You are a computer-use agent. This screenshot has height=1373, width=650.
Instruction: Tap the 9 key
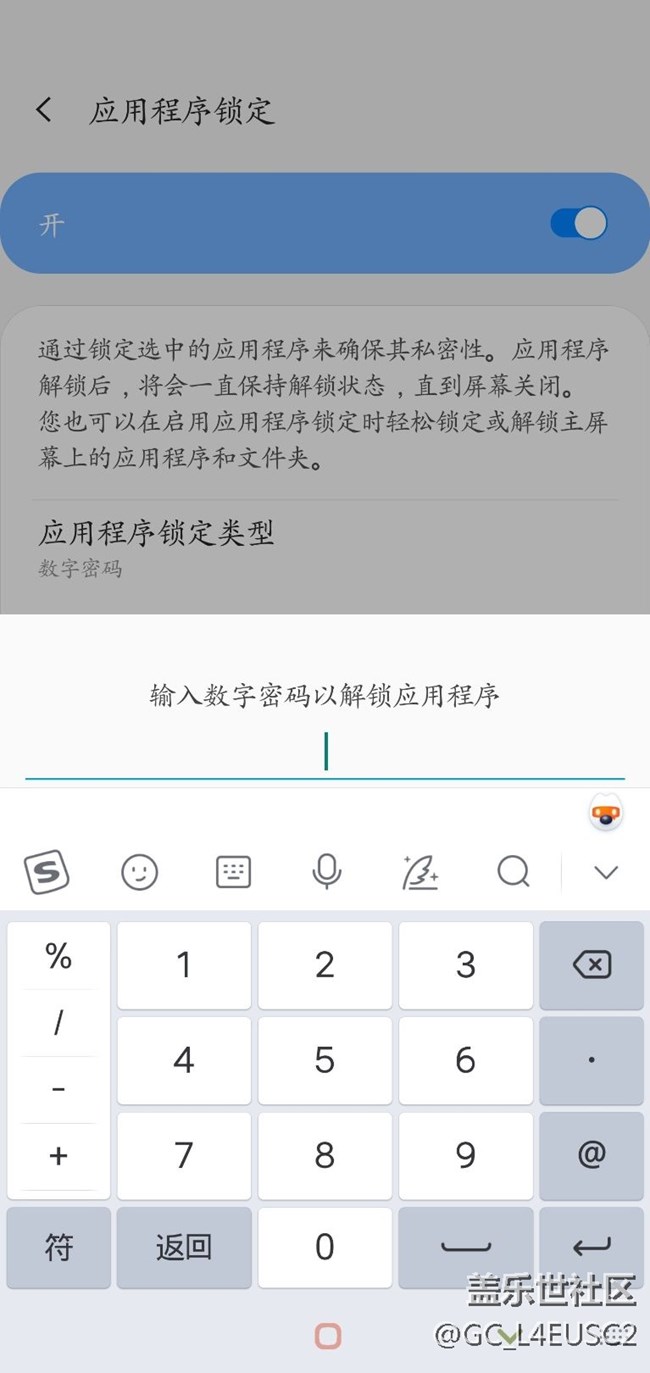click(x=466, y=1155)
